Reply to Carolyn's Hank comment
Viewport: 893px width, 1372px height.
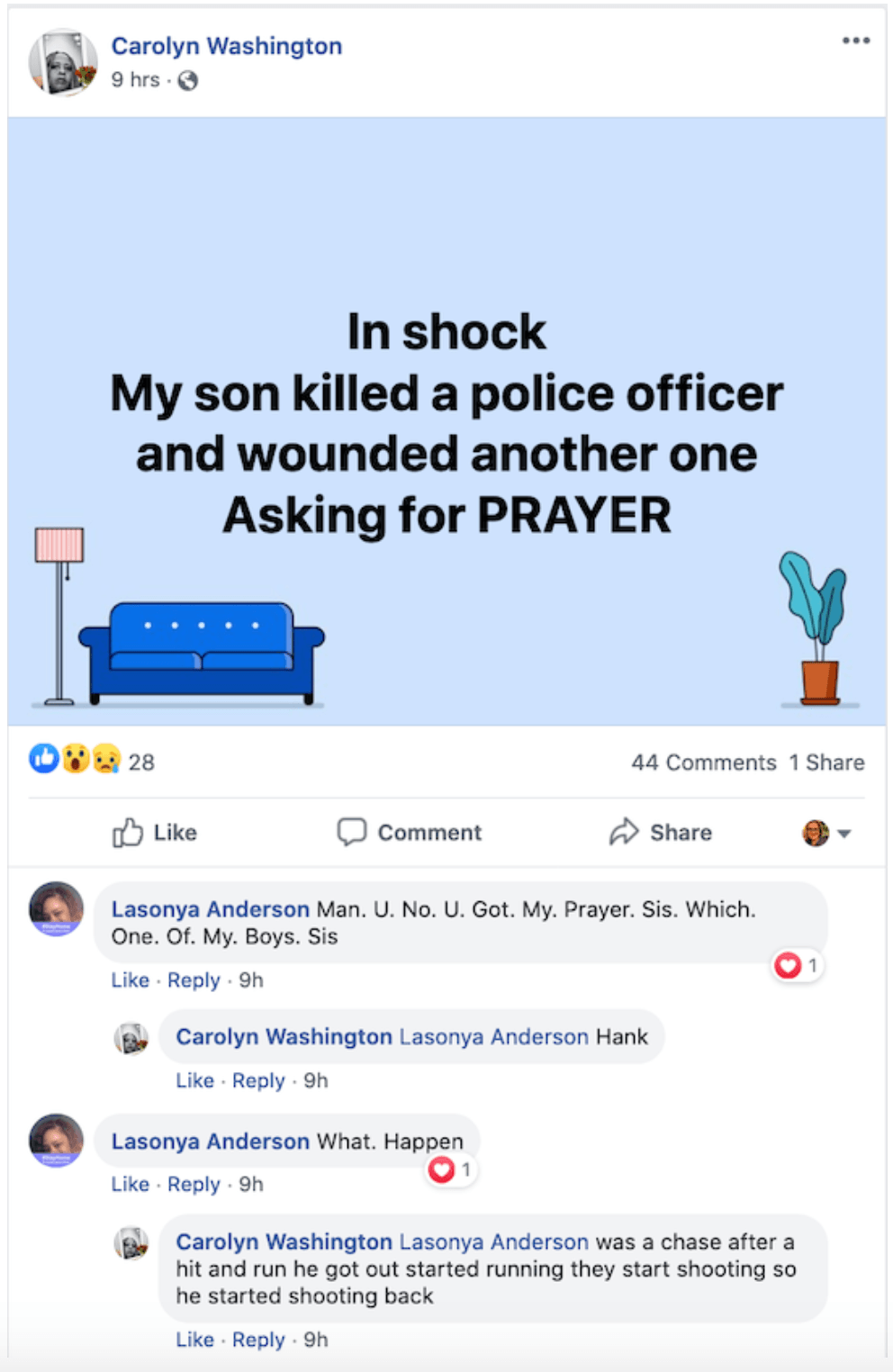(258, 1081)
